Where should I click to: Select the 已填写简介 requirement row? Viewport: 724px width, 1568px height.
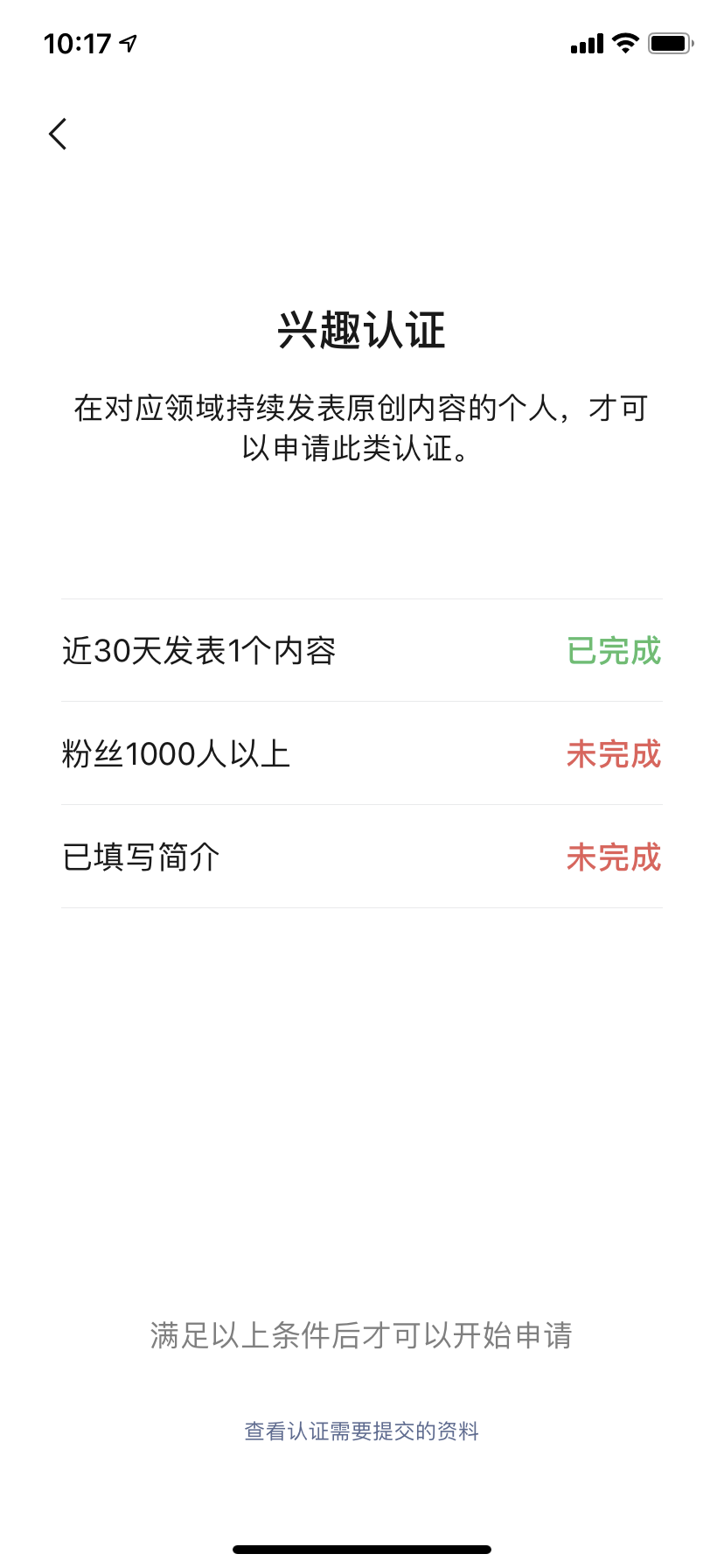click(361, 857)
